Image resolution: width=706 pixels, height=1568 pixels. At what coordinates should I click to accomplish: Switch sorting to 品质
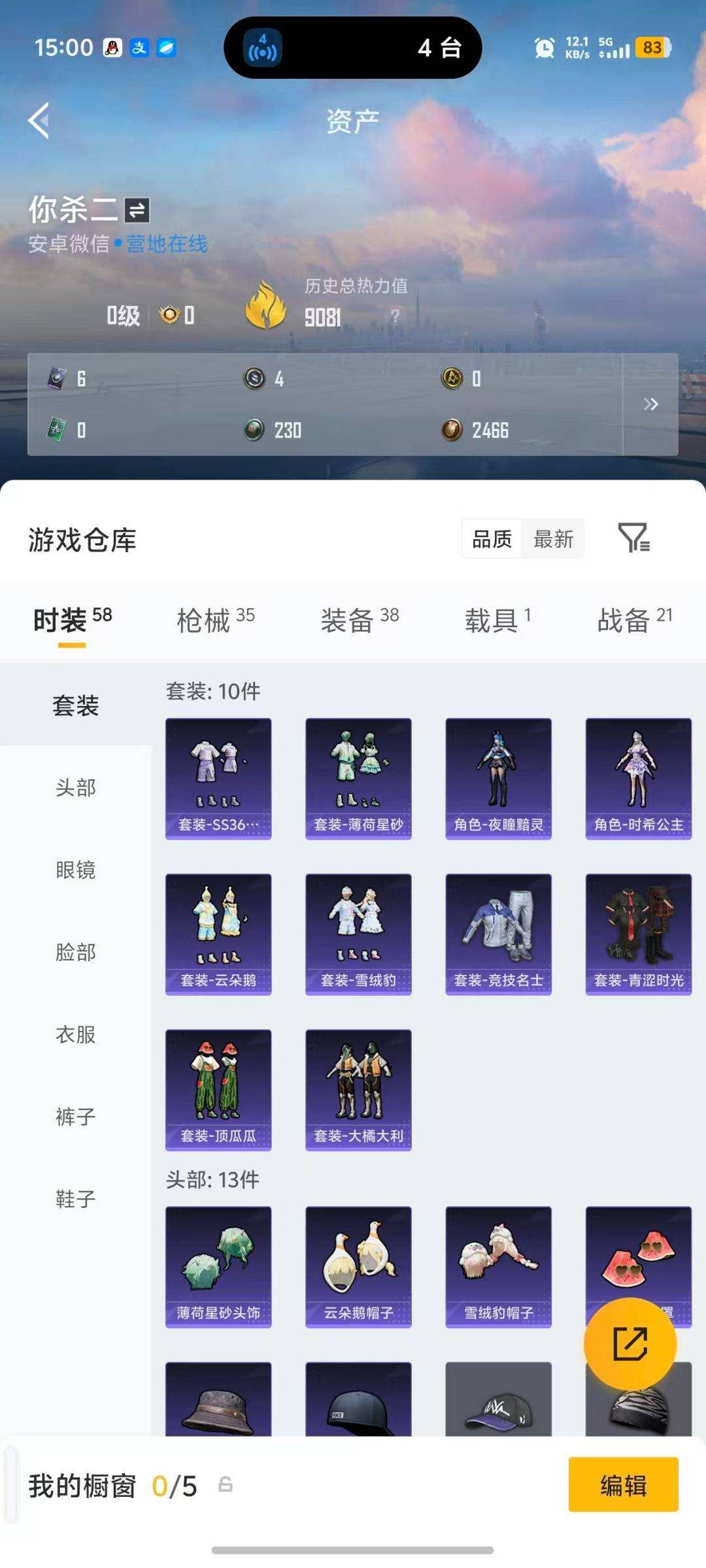[x=492, y=539]
